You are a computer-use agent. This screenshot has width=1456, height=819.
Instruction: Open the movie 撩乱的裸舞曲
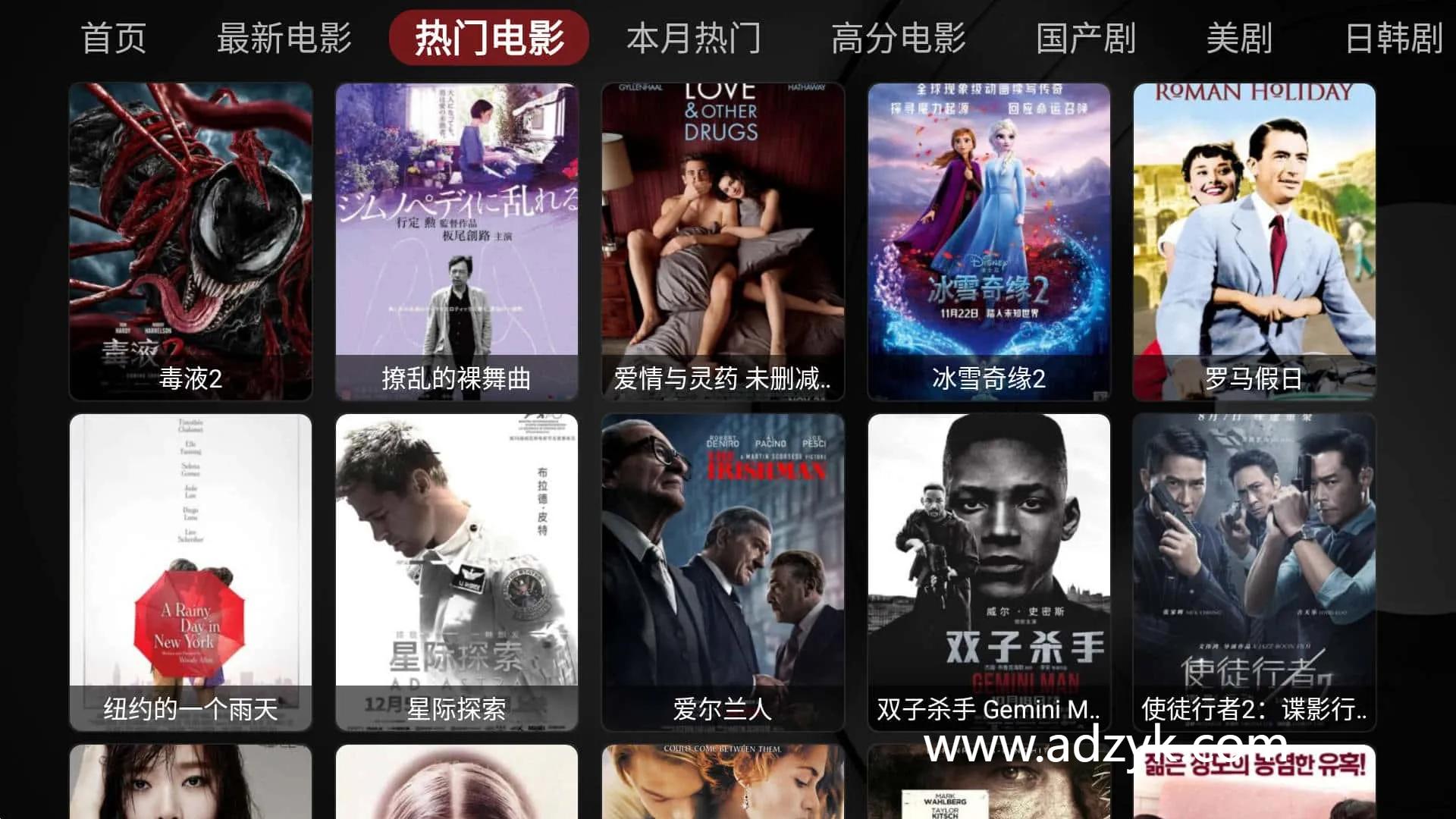tap(457, 241)
